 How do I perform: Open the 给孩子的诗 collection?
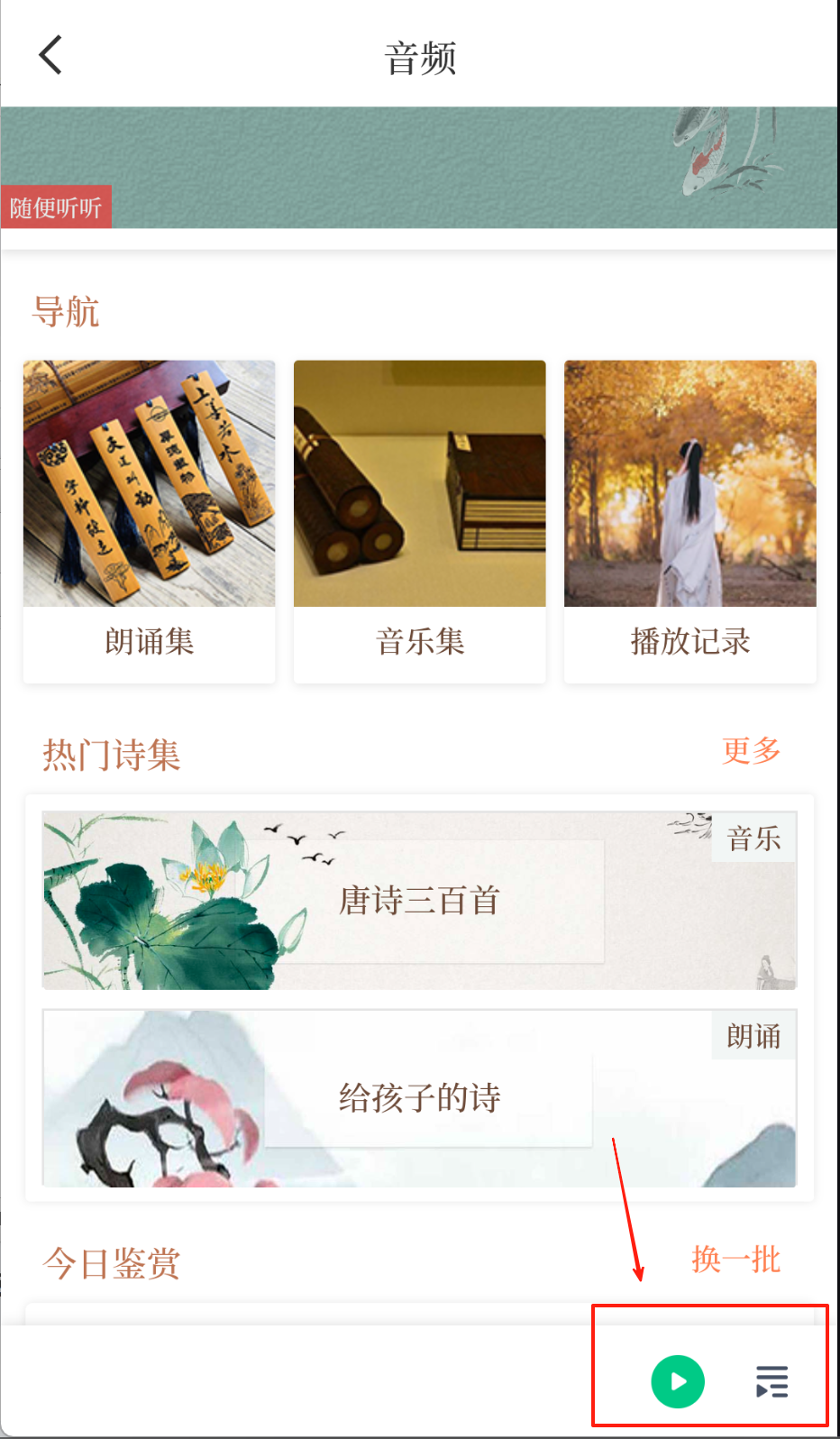point(419,1098)
